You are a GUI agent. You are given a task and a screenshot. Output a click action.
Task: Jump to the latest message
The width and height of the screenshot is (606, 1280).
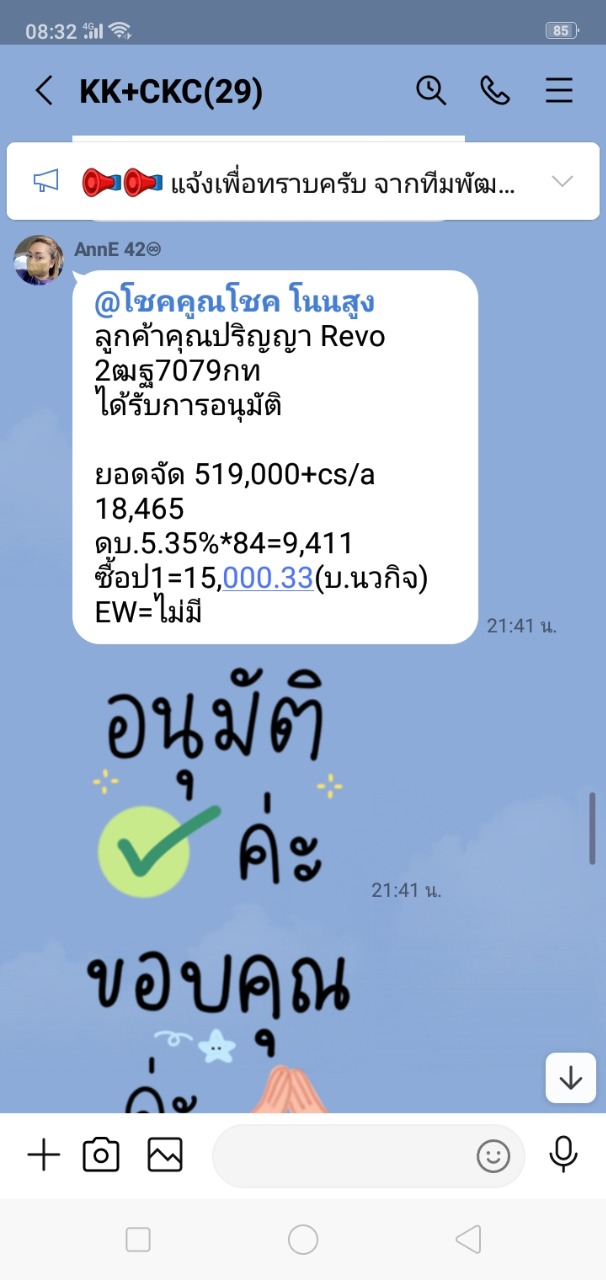coord(570,1078)
